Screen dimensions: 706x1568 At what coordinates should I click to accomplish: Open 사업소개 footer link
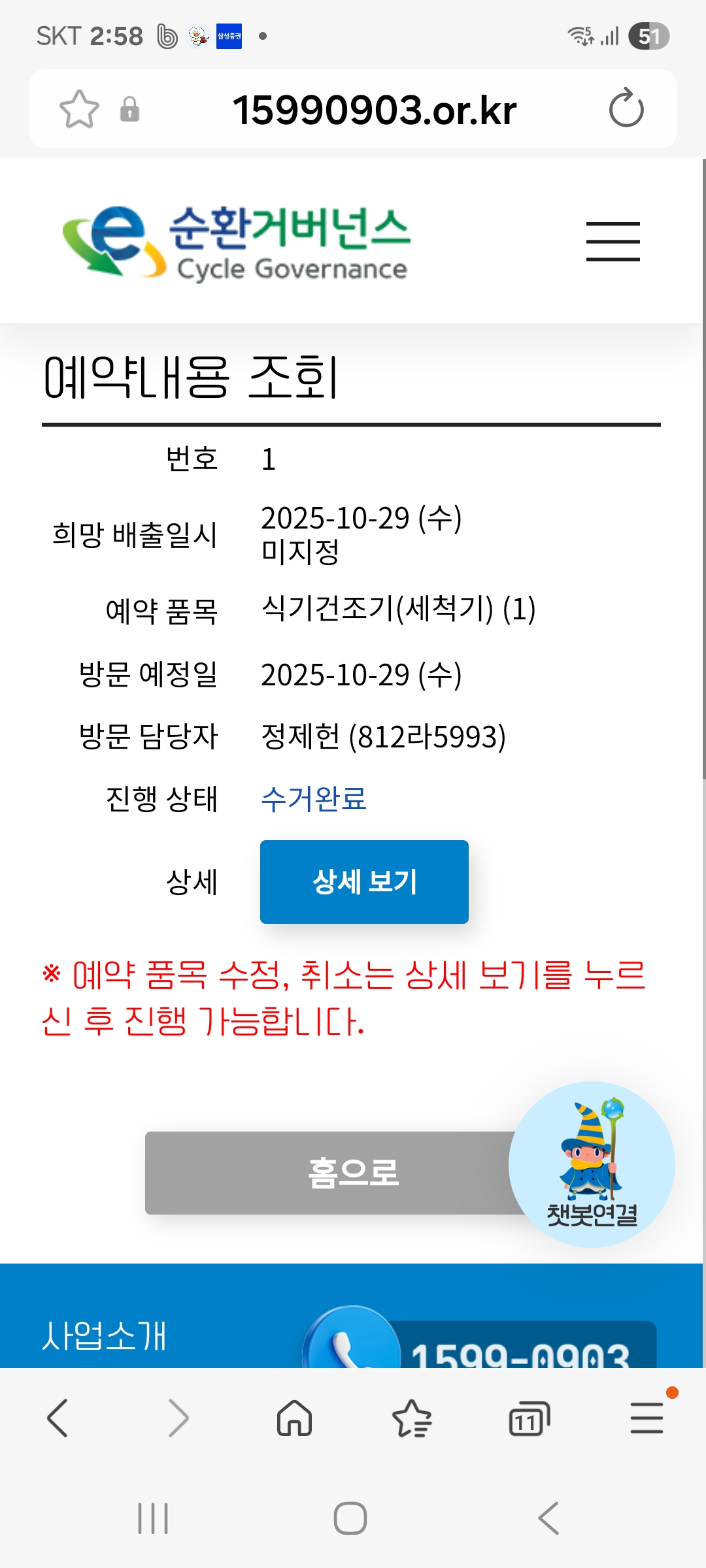coord(105,1335)
